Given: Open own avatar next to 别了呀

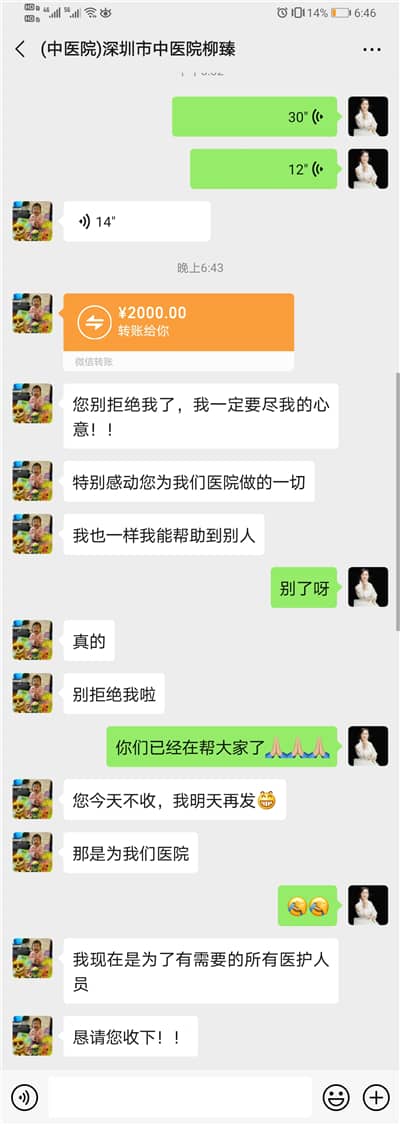Looking at the screenshot, I should point(368,586).
